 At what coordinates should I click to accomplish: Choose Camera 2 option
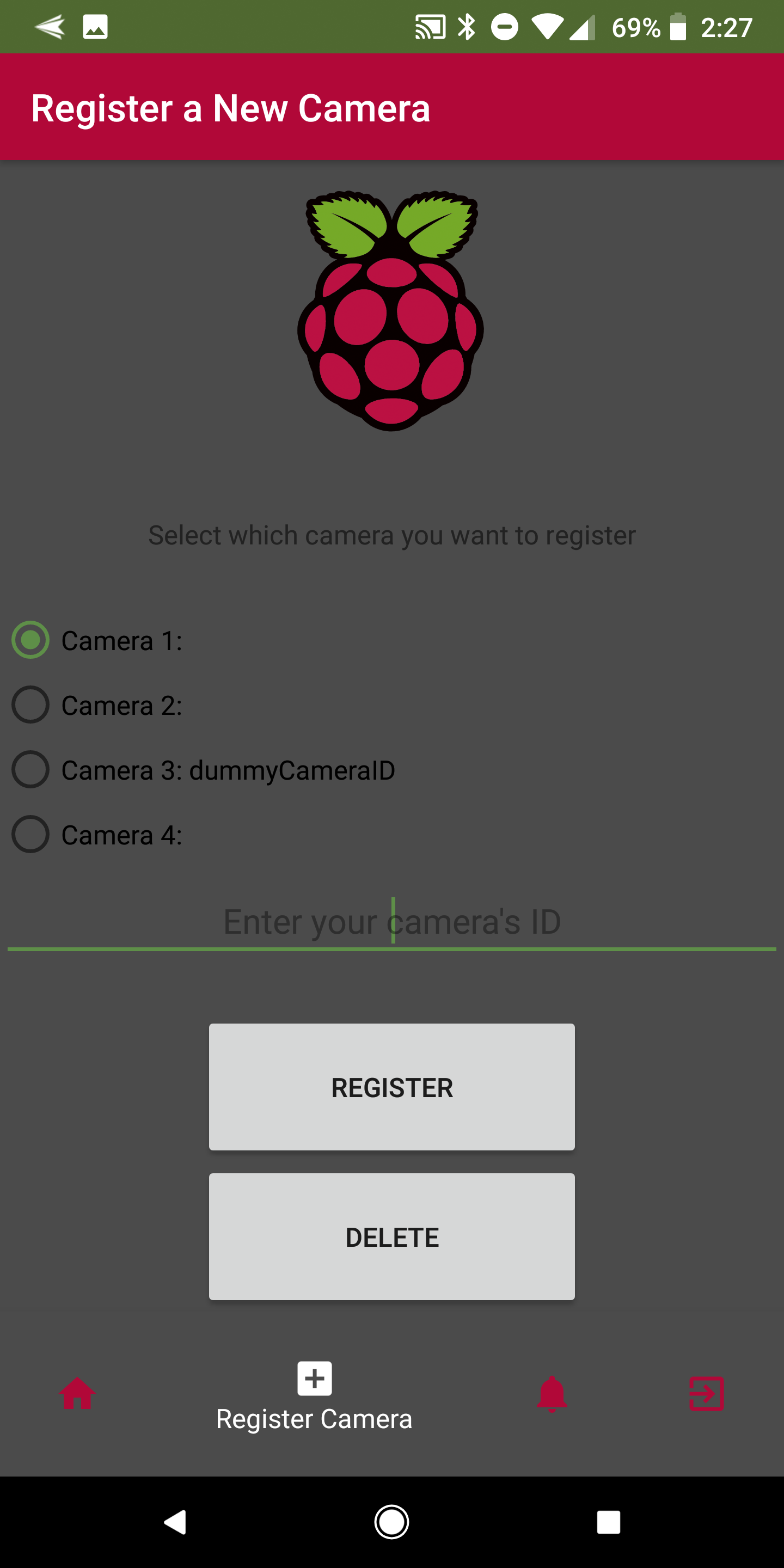30,705
